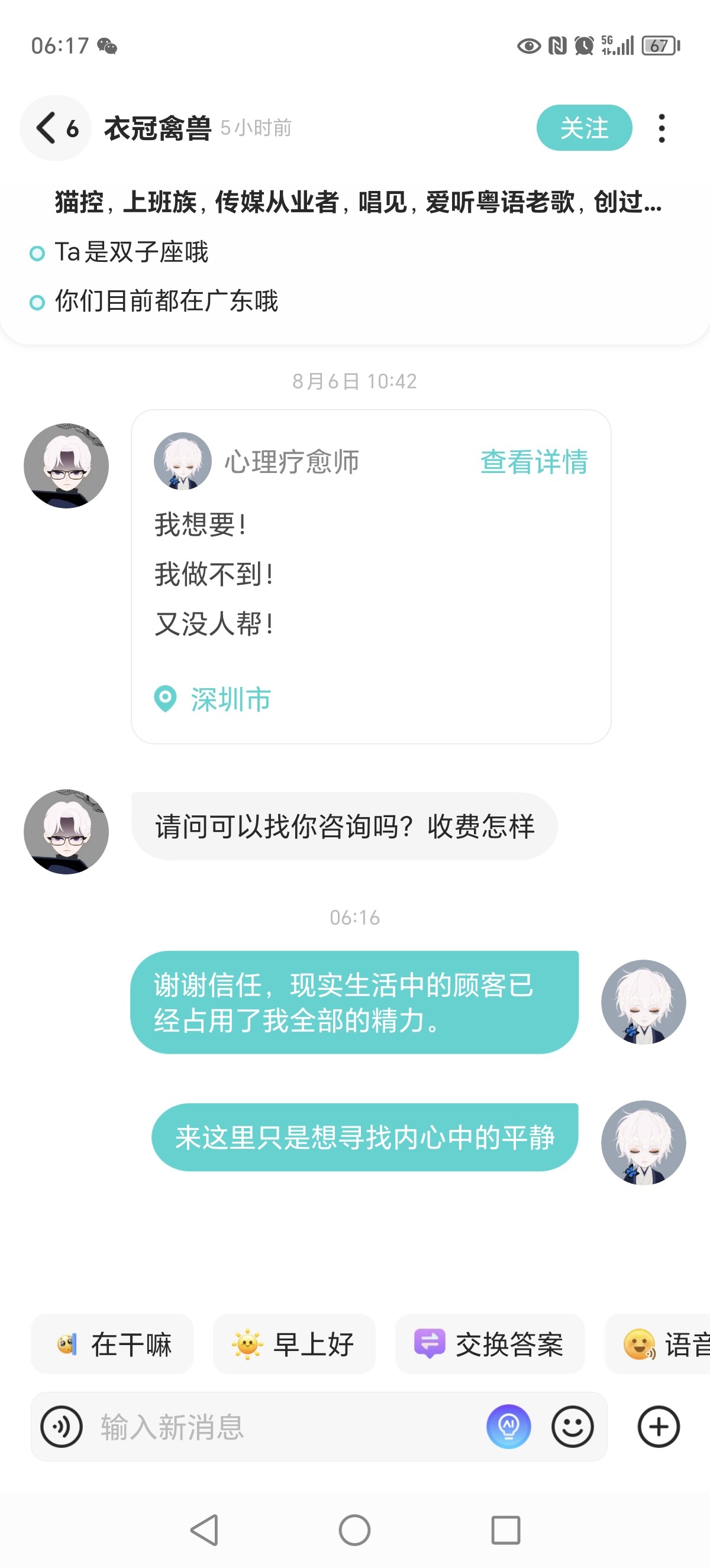
Task: Open the AI suggestion lightbulb icon
Action: click(508, 1426)
